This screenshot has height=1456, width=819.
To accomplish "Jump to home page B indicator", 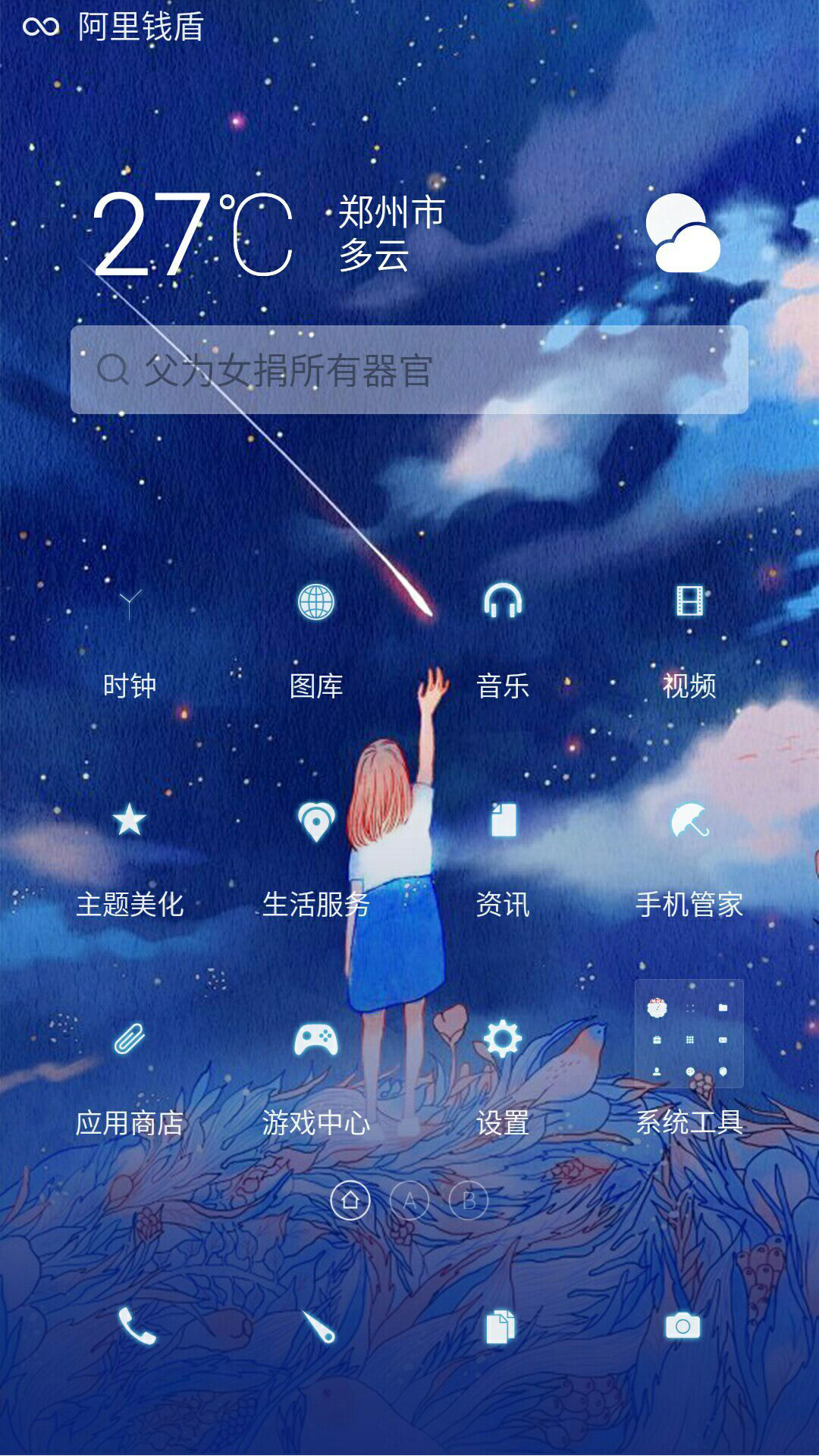I will click(x=469, y=1201).
